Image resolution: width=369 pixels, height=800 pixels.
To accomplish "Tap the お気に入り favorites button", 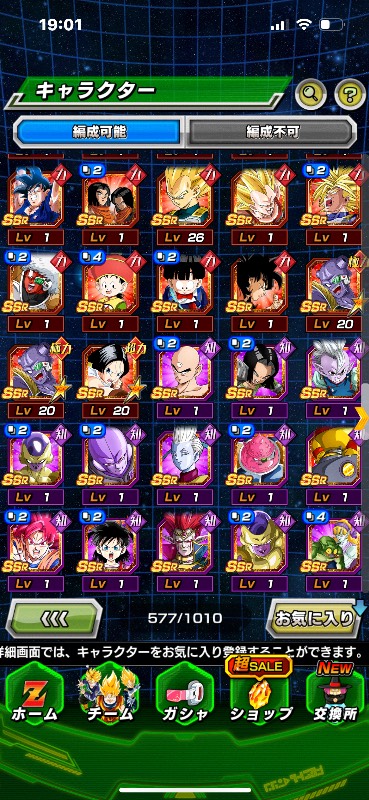I will click(x=313, y=618).
